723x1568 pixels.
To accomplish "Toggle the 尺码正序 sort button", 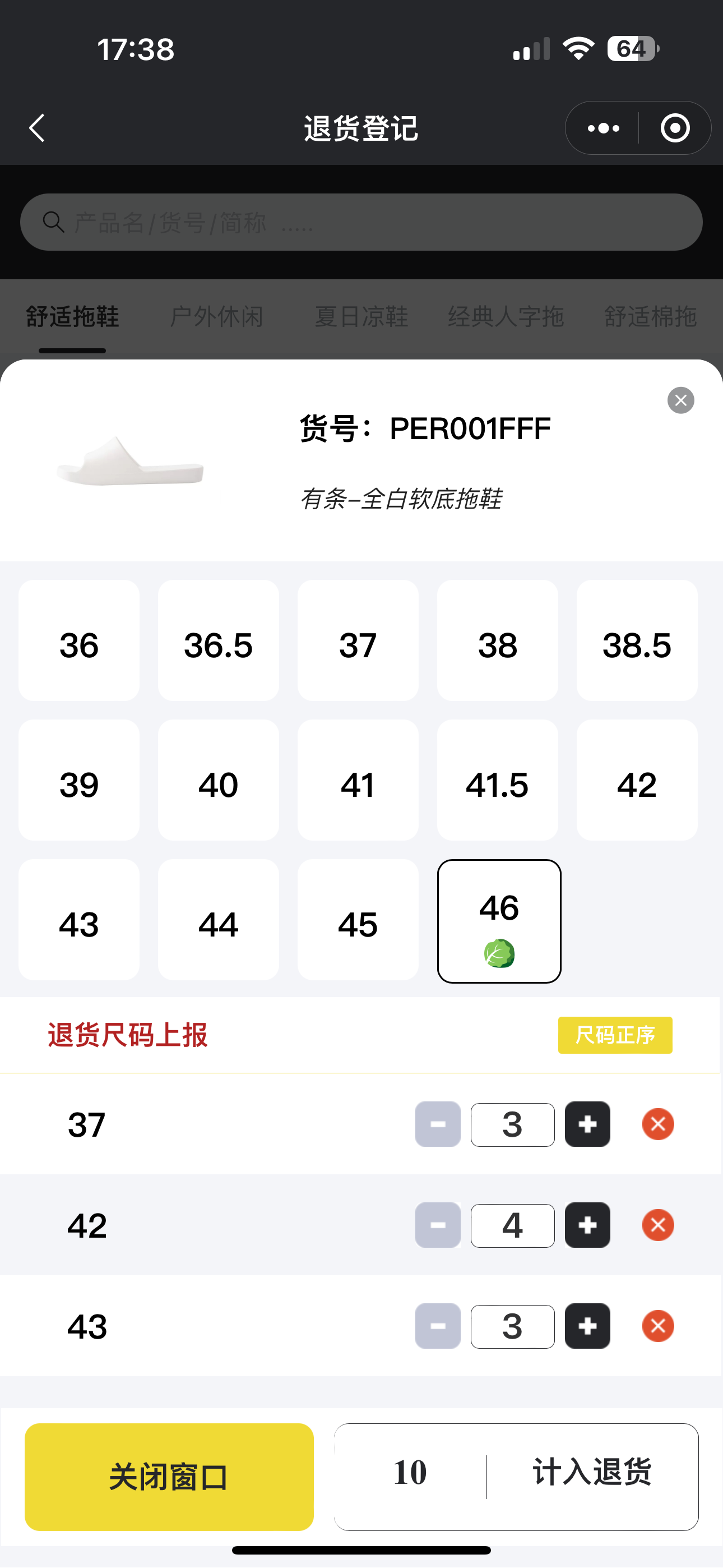I will pyautogui.click(x=615, y=1035).
